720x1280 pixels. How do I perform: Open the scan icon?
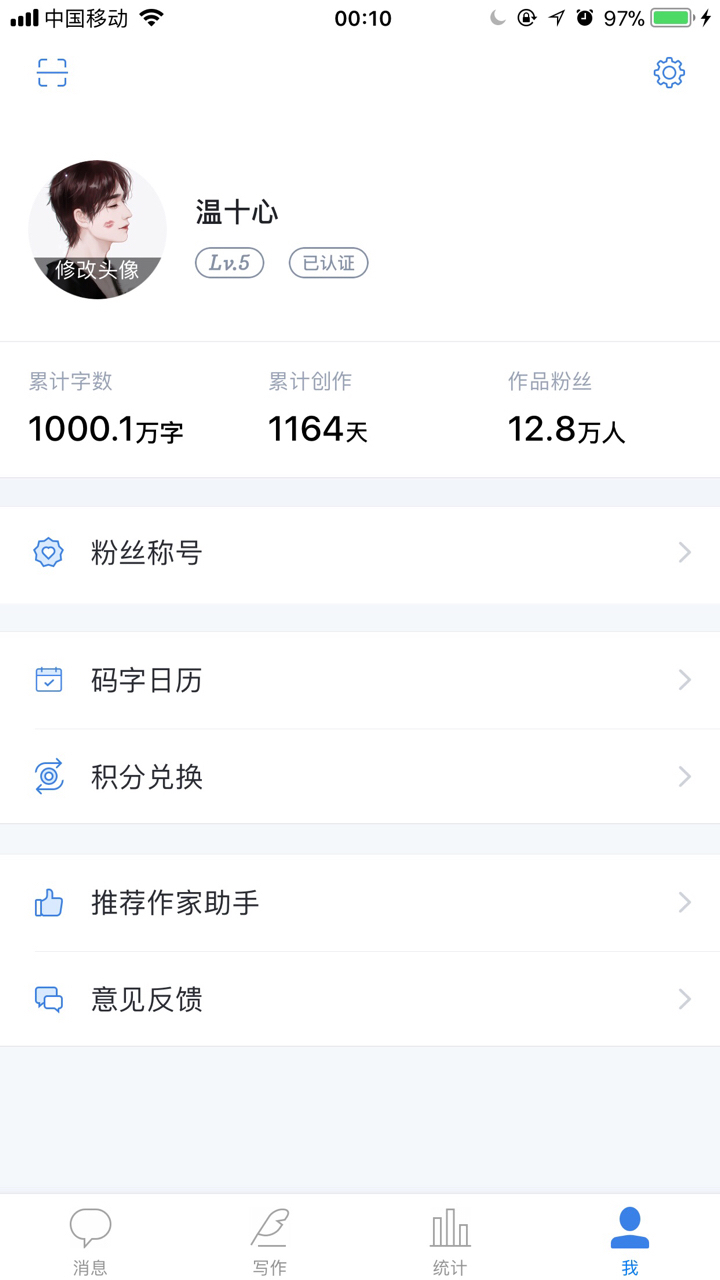coord(52,73)
